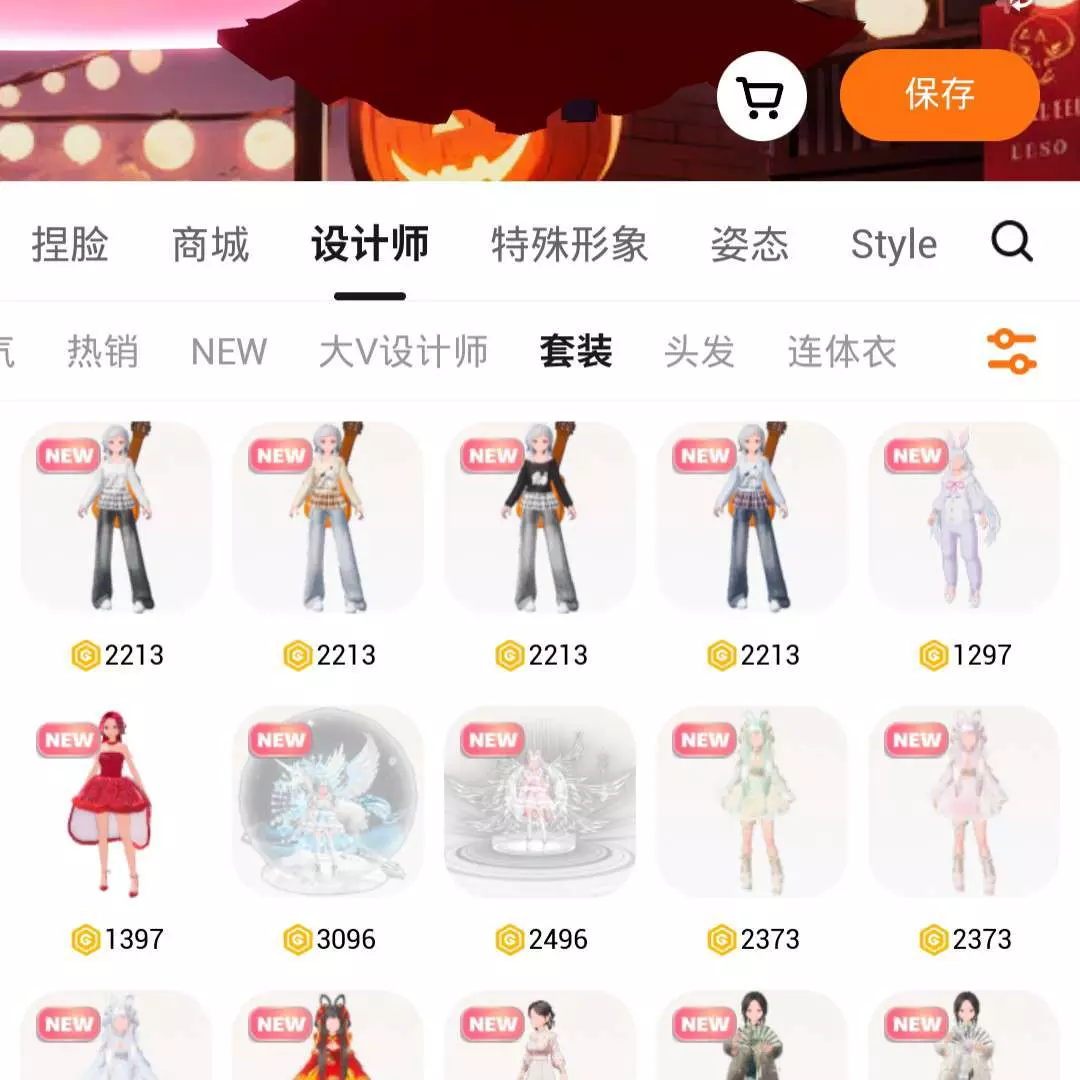The width and height of the screenshot is (1080, 1080).
Task: Select the Style tab
Action: [893, 245]
